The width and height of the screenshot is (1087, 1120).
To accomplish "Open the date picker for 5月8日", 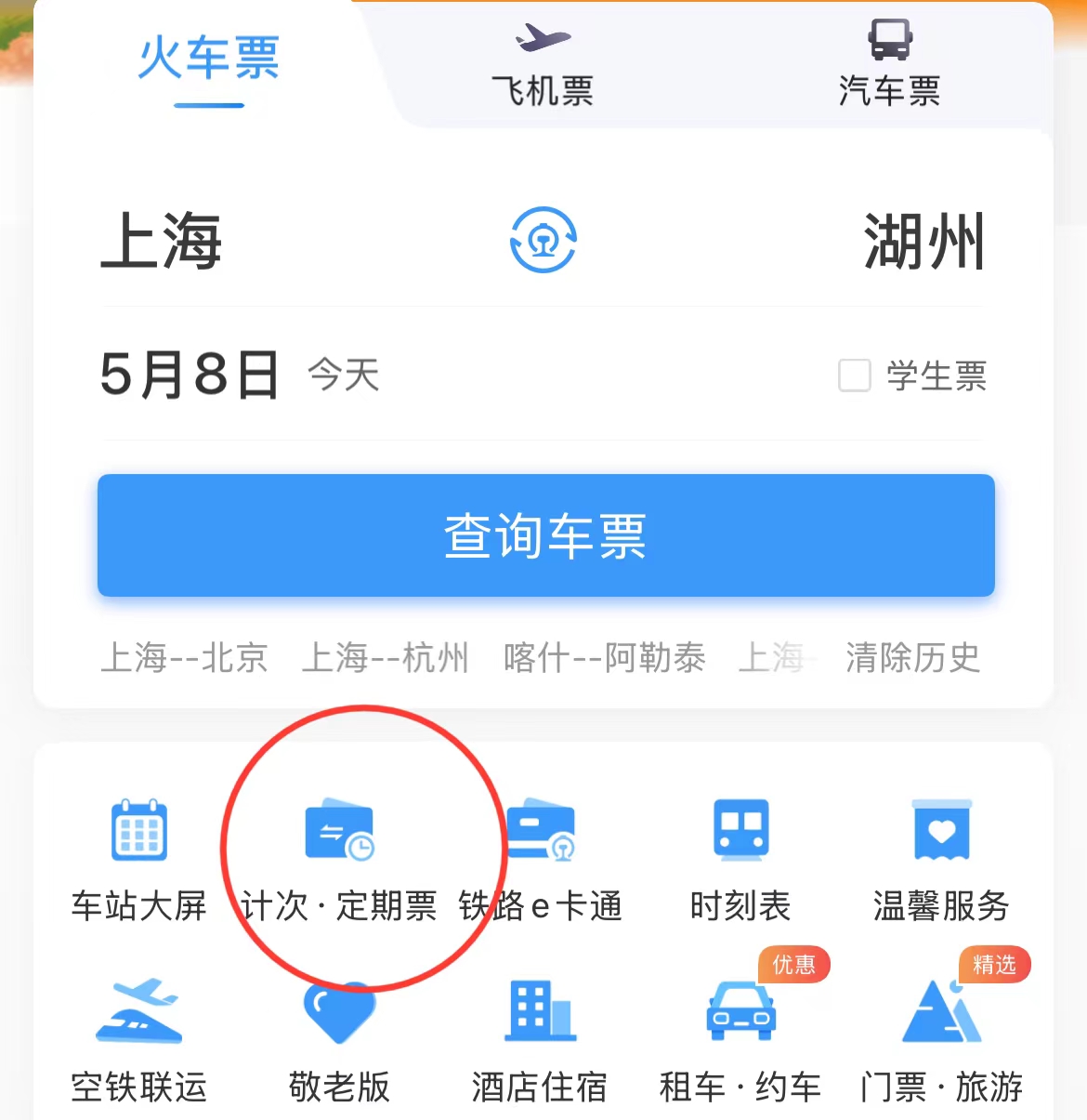I will coord(190,375).
